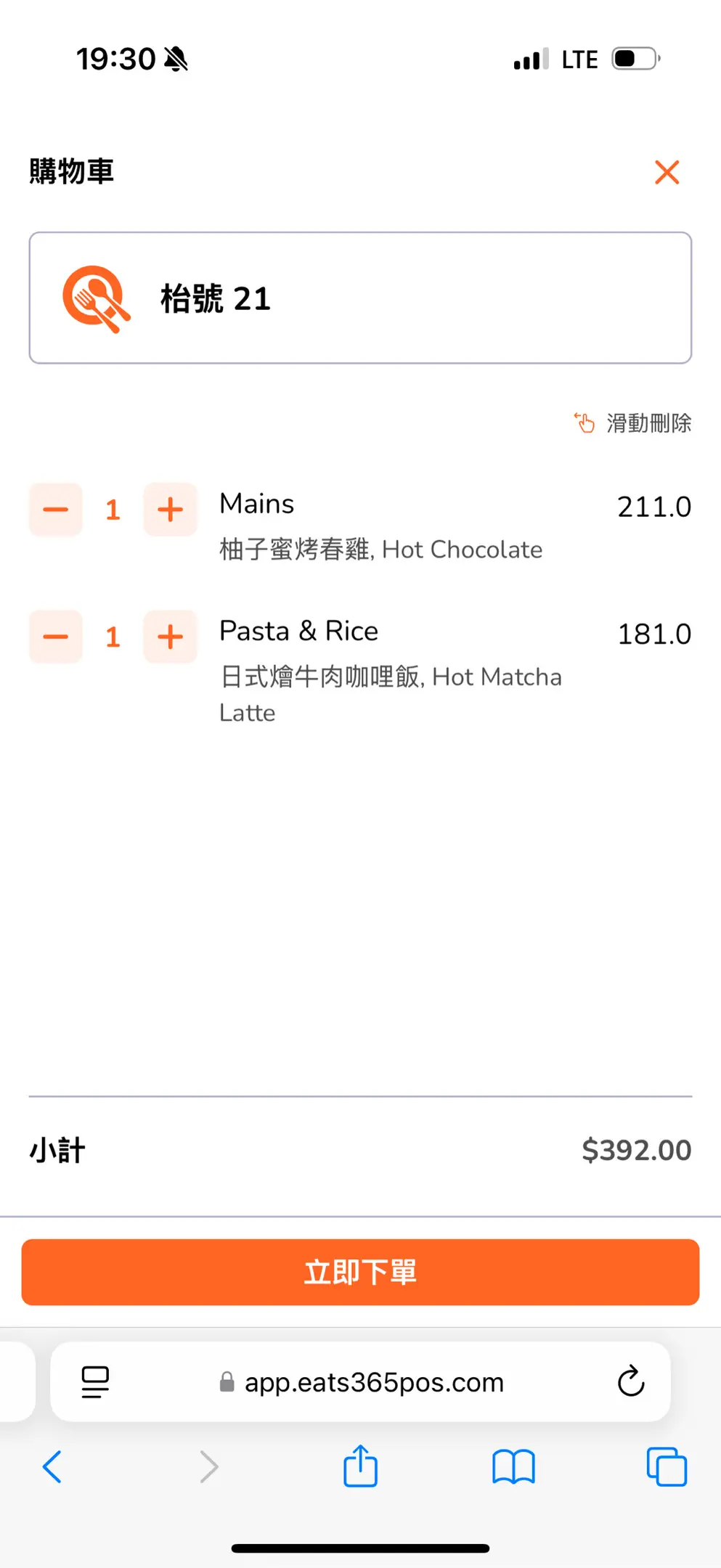This screenshot has height=1568, width=721.
Task: Decrease quantity of the Mains item
Action: coord(56,510)
